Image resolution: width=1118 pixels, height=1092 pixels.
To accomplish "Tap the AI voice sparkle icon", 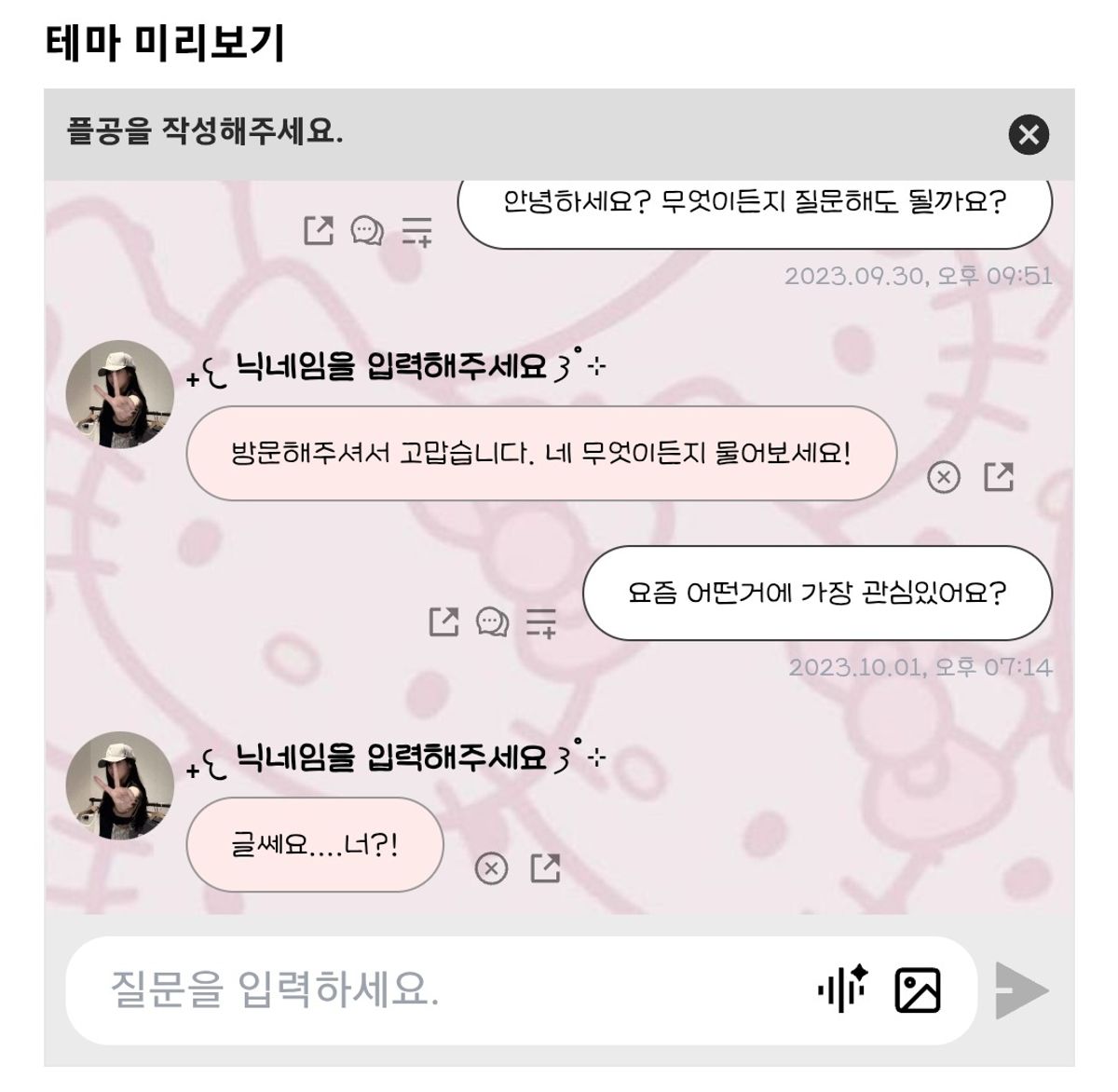I will 842,990.
